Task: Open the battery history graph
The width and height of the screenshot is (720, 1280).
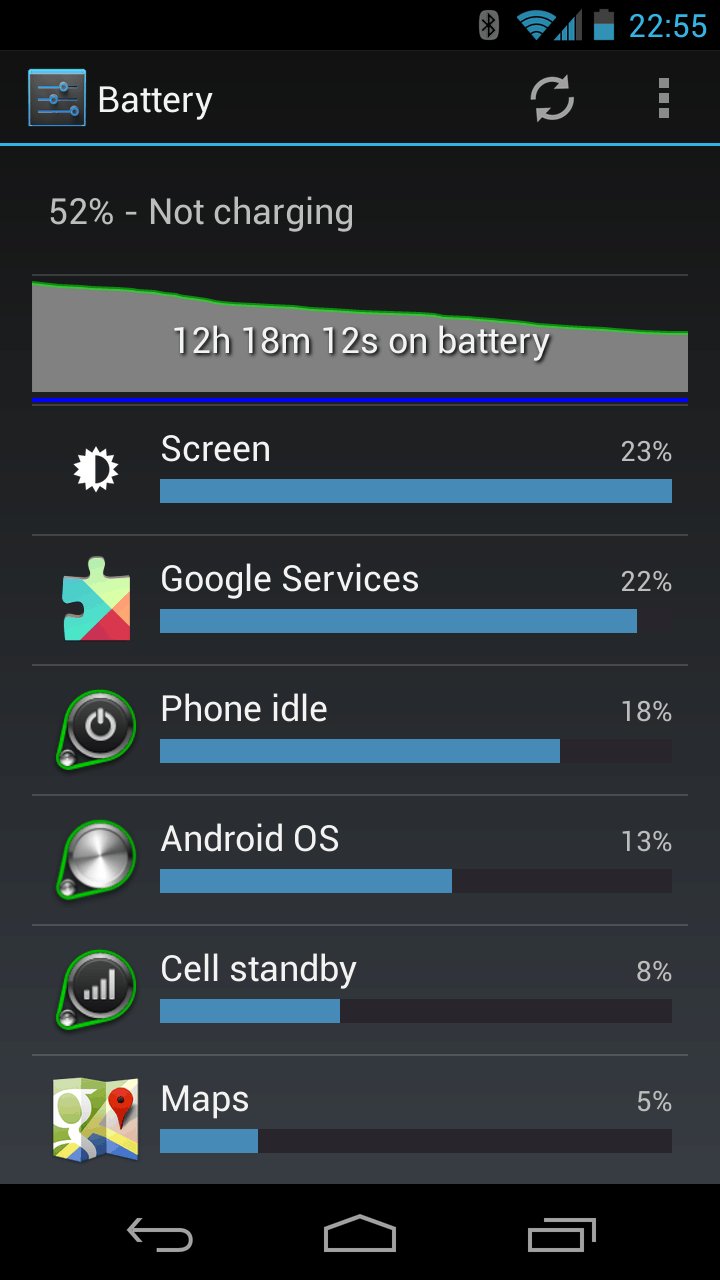Action: coord(360,335)
